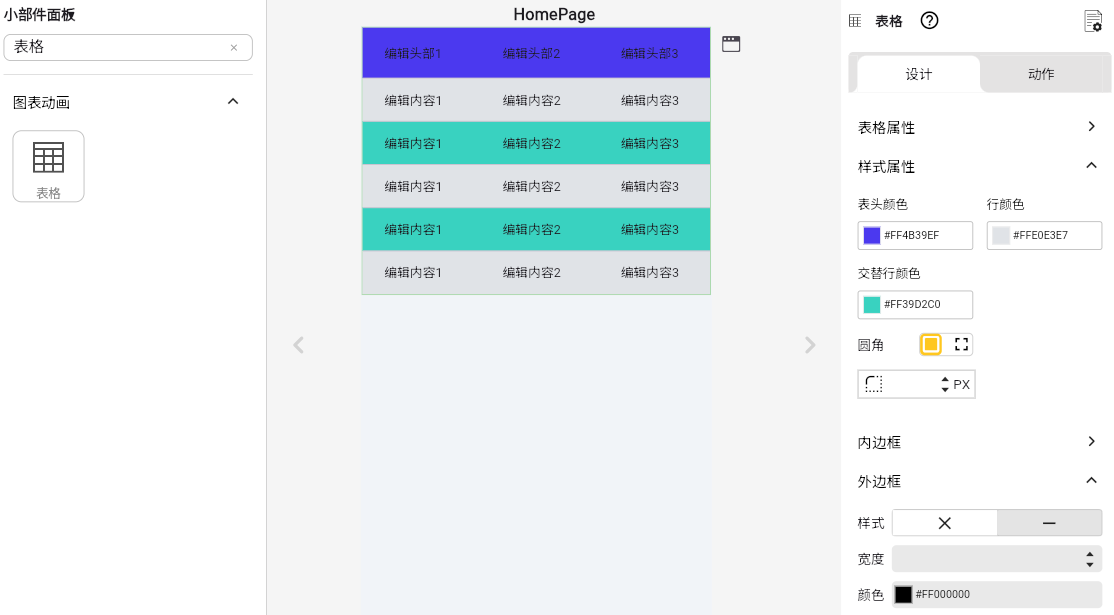
Task: Switch to the 动作 tab
Action: point(1041,74)
